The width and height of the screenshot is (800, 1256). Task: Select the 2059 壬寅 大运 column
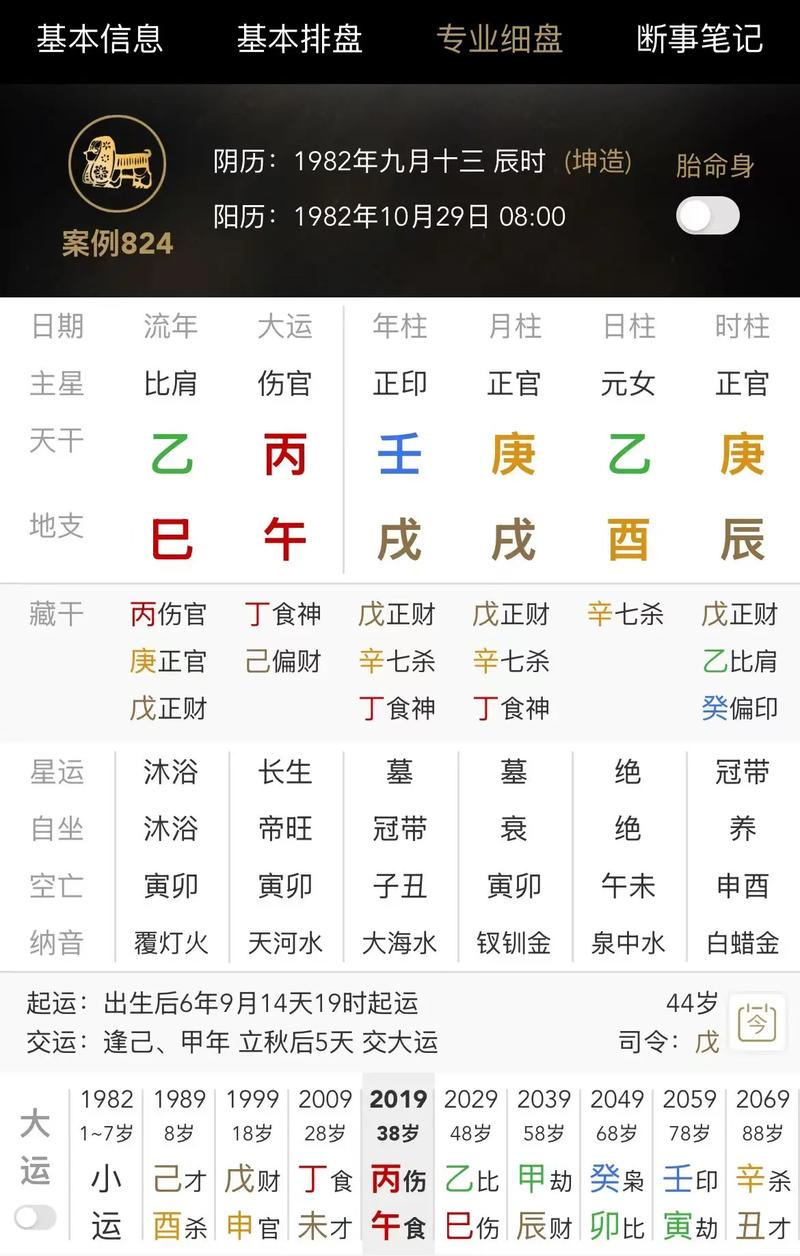690,1165
